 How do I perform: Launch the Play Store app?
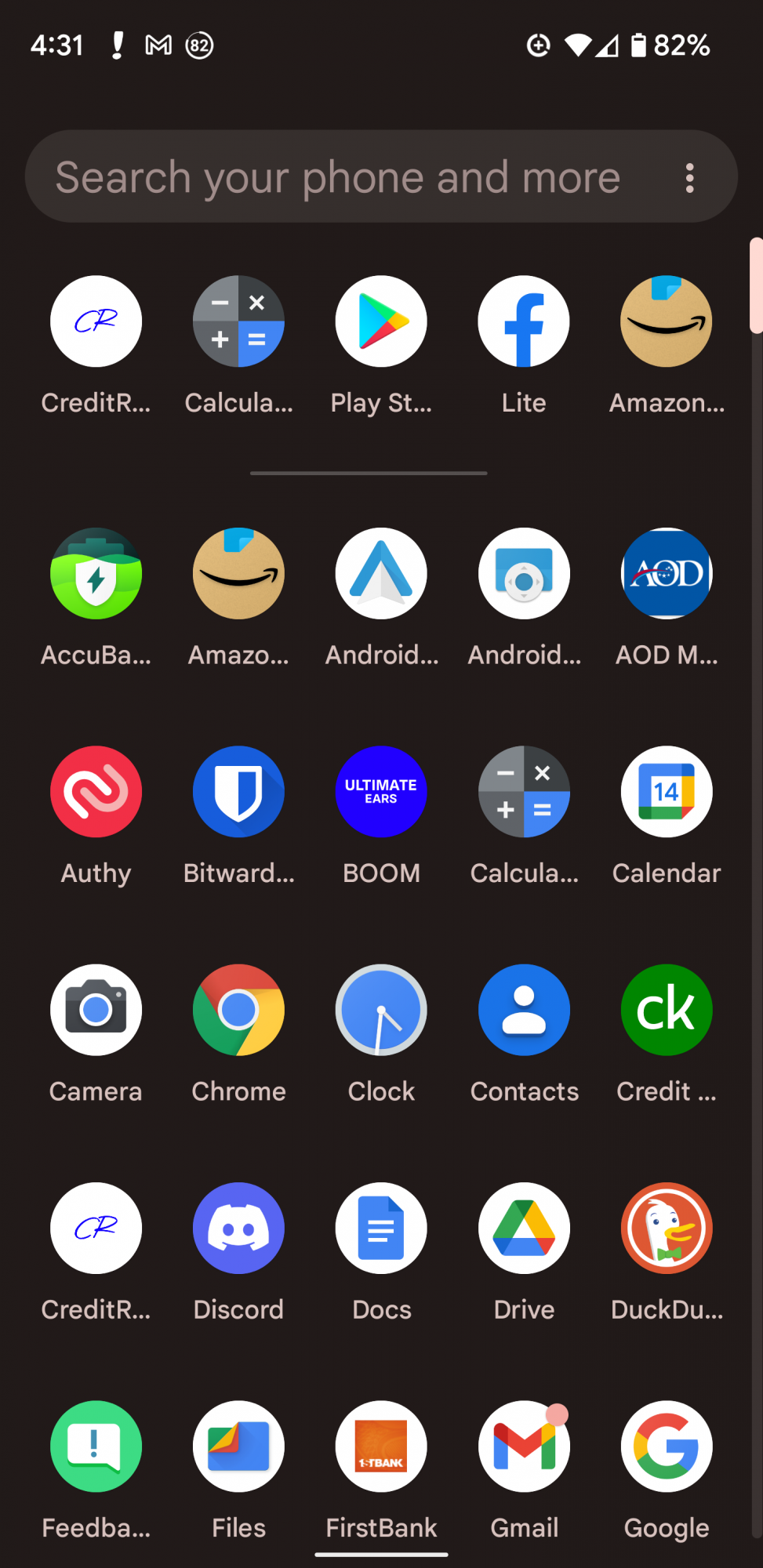[381, 321]
